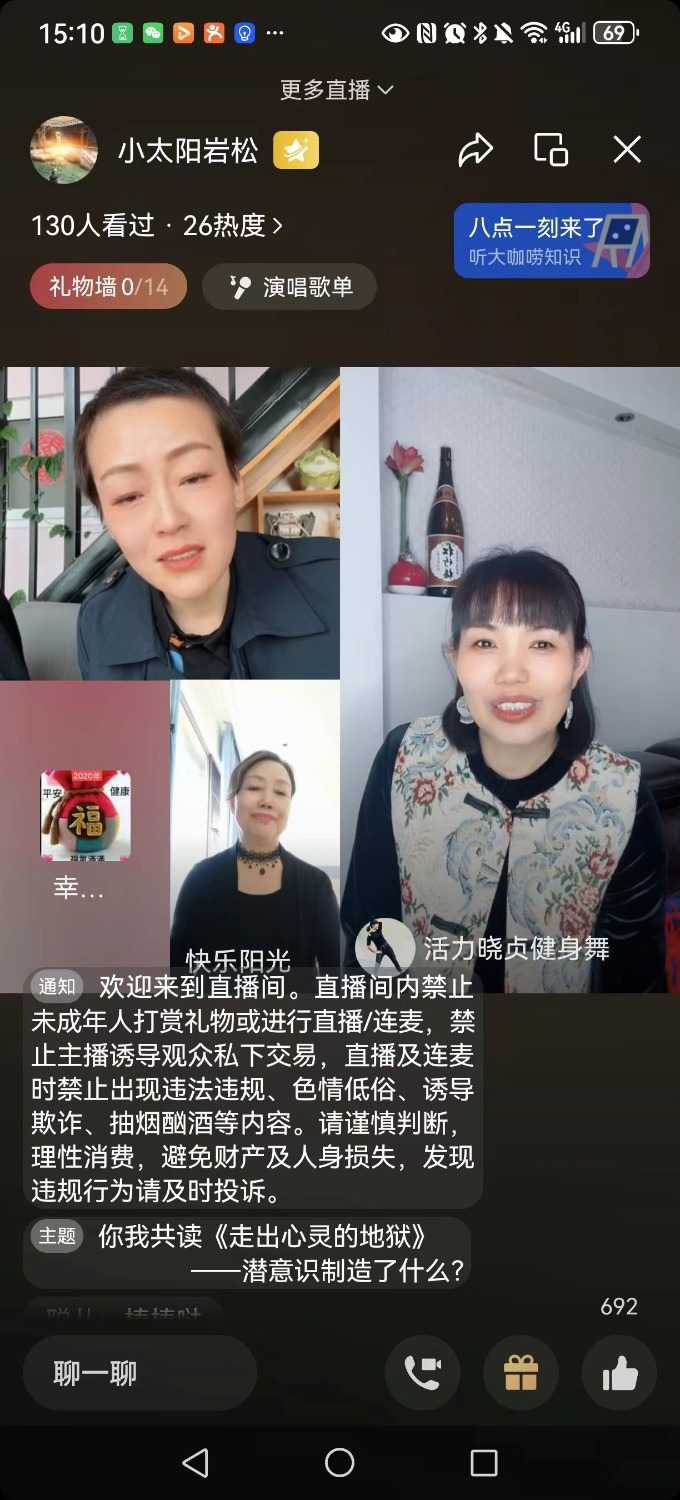Open the 幸... audio guest avatar
680x1500 pixels.
(85, 815)
